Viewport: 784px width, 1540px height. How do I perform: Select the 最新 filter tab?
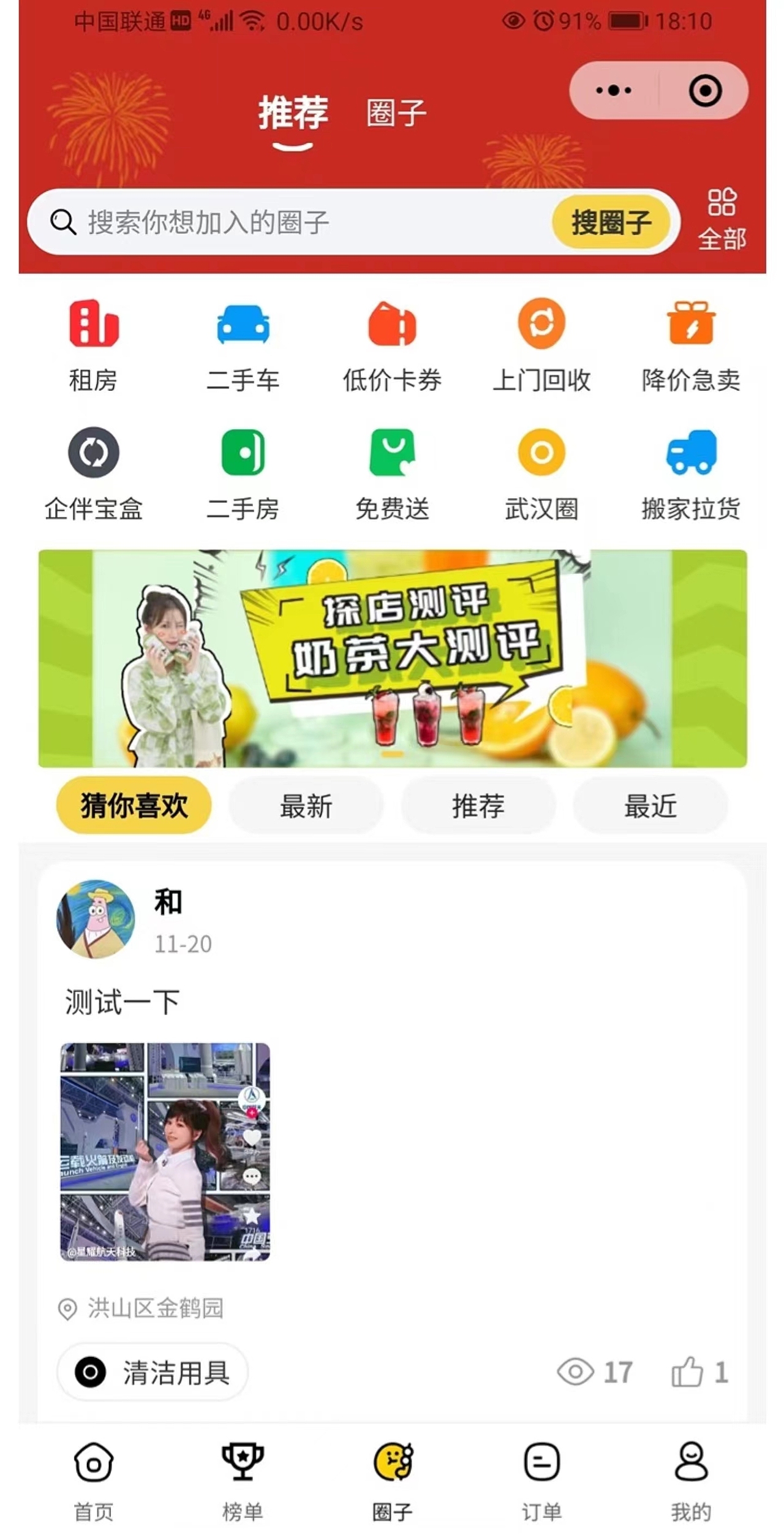(x=306, y=807)
